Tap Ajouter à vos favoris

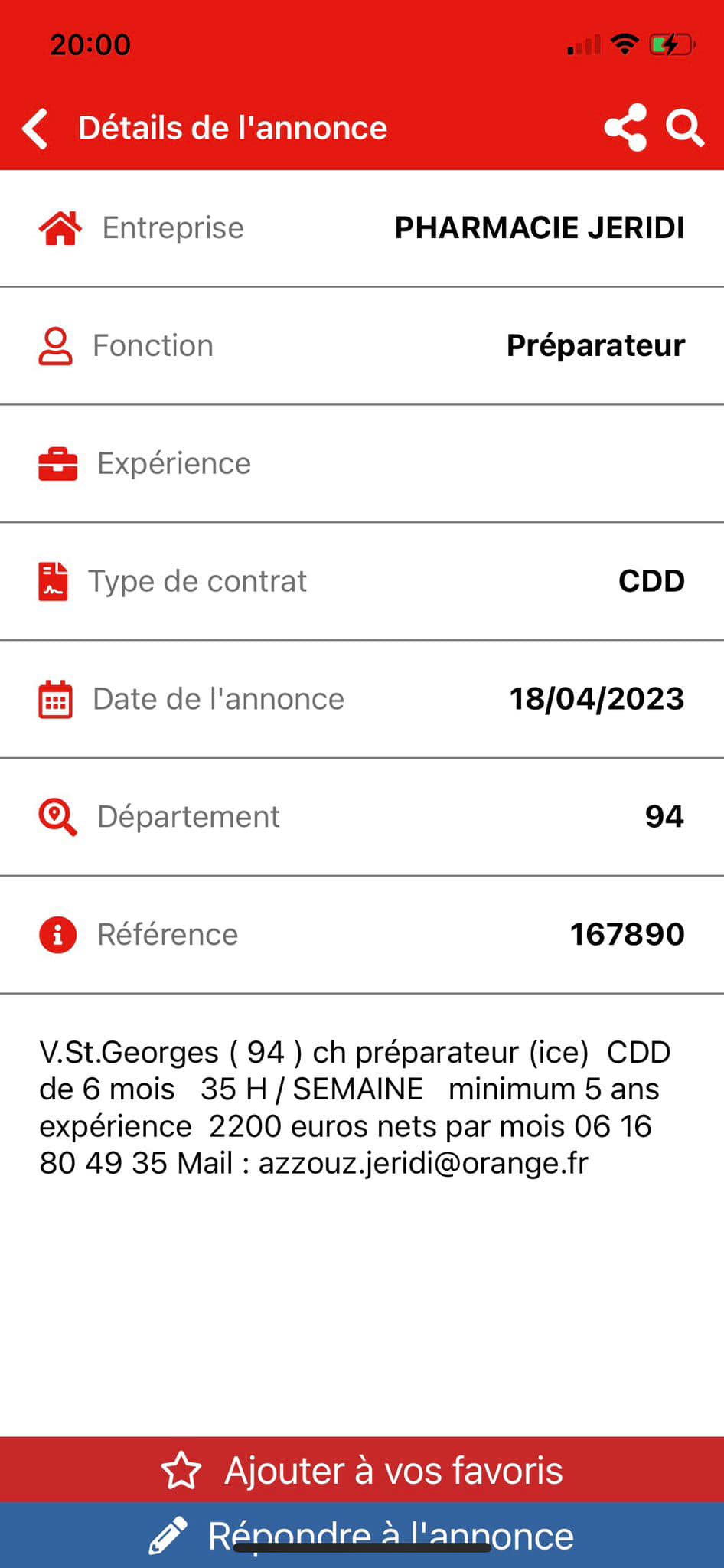[x=362, y=1469]
